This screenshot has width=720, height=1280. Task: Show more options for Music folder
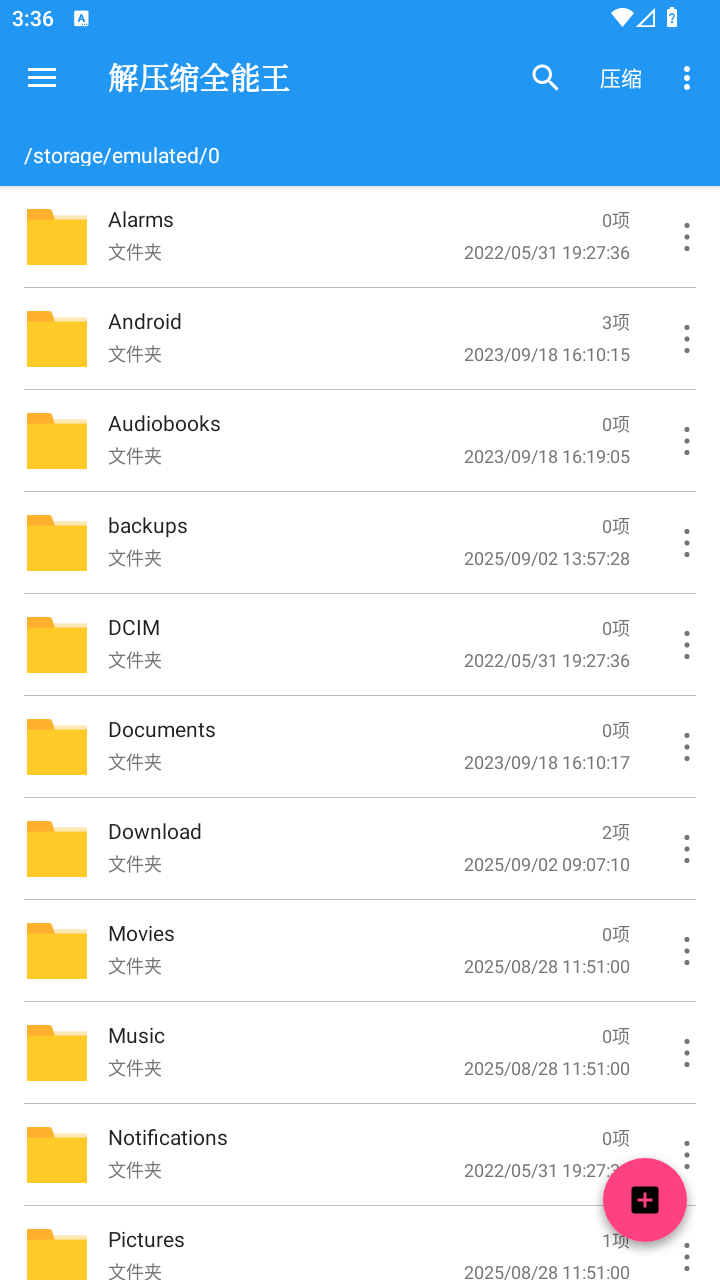pyautogui.click(x=686, y=1053)
